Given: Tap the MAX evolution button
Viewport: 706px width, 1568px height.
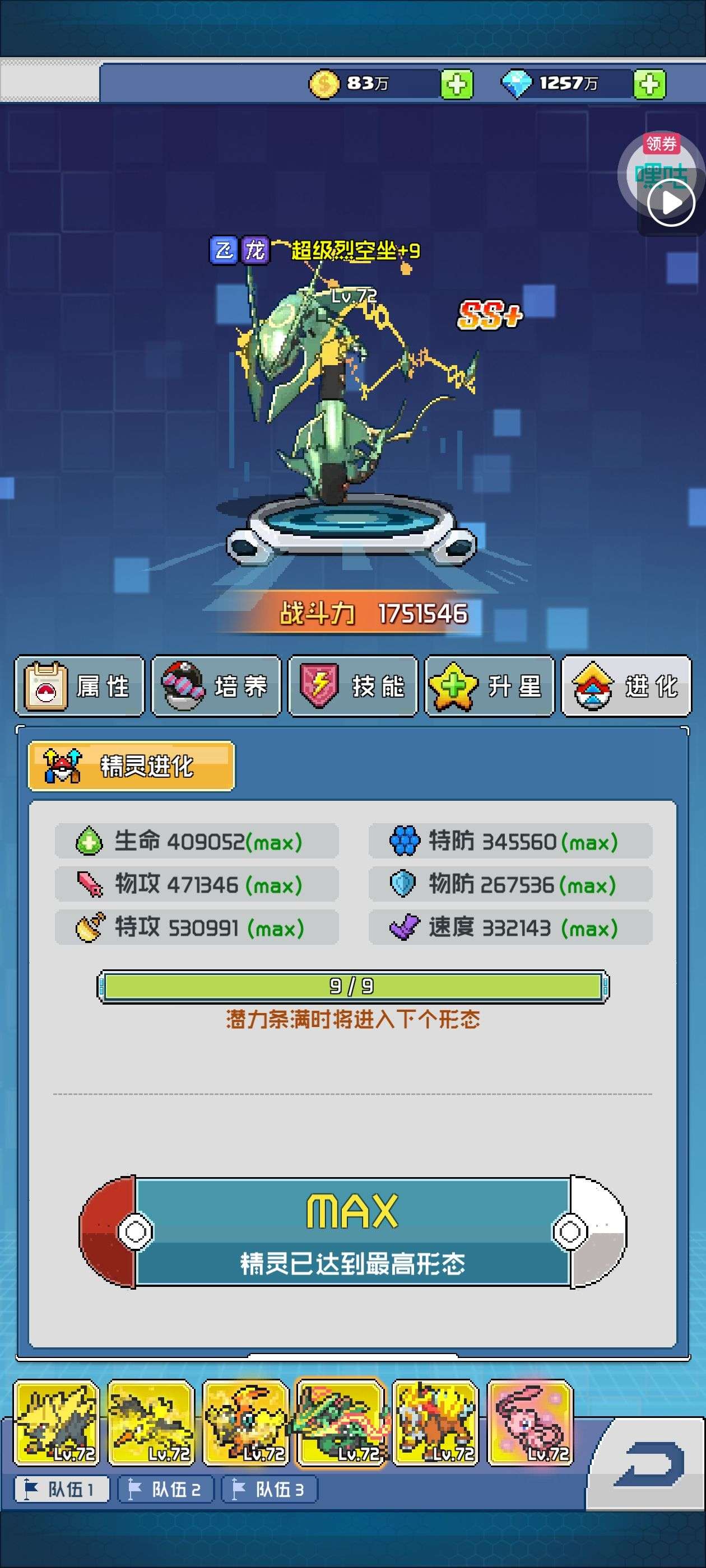Looking at the screenshot, I should [x=352, y=1232].
